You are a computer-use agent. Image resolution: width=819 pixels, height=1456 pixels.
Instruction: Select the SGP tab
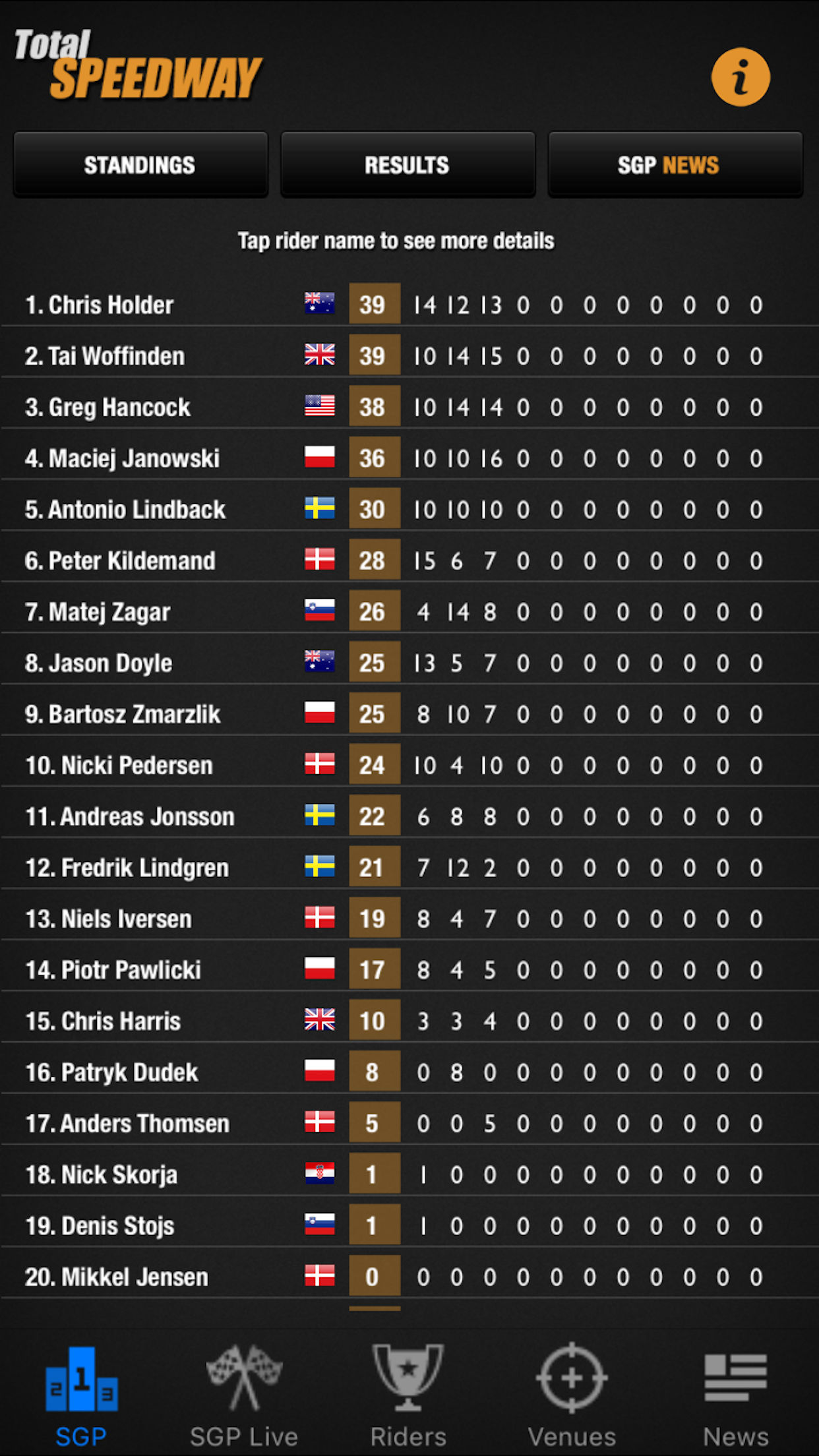coord(81,1395)
